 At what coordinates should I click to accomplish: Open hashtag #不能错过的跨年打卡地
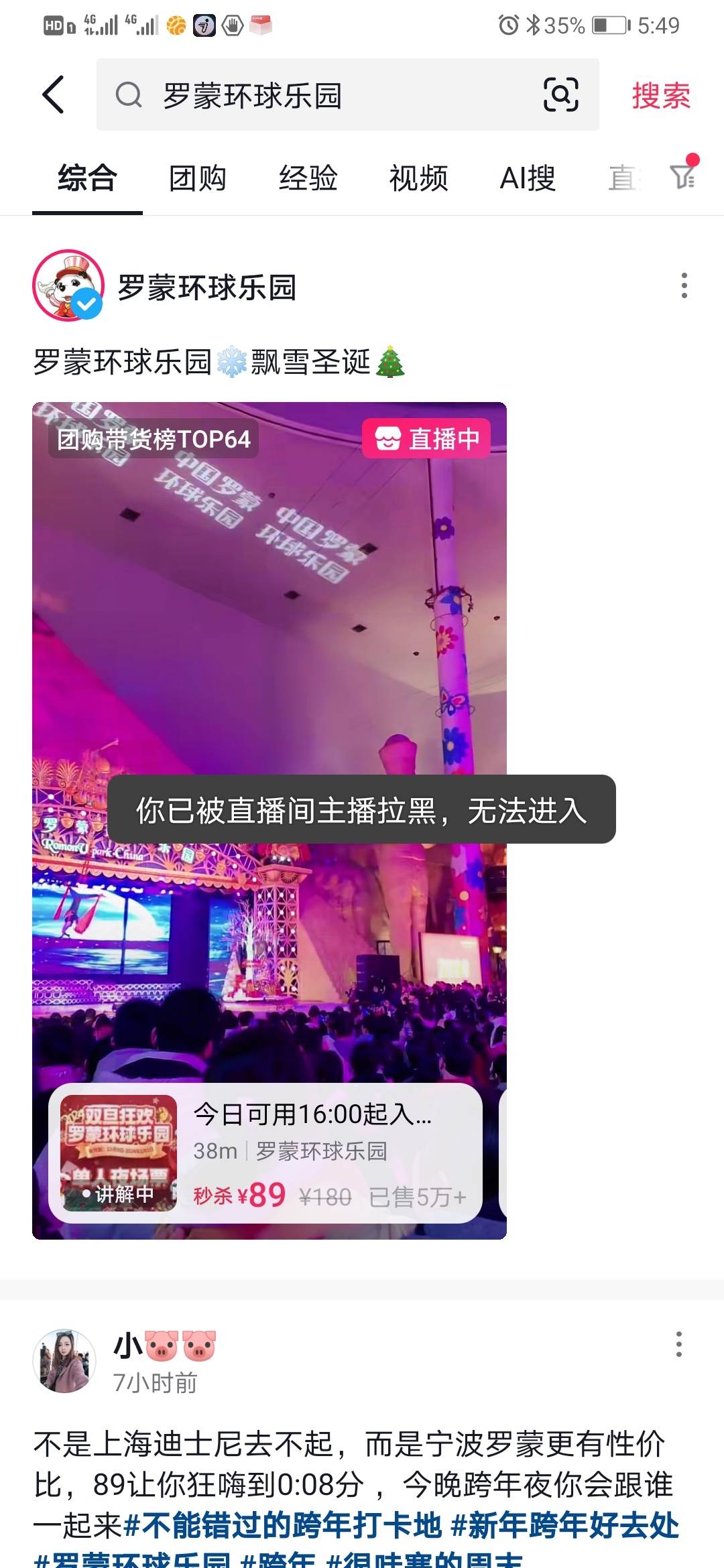(x=283, y=1526)
